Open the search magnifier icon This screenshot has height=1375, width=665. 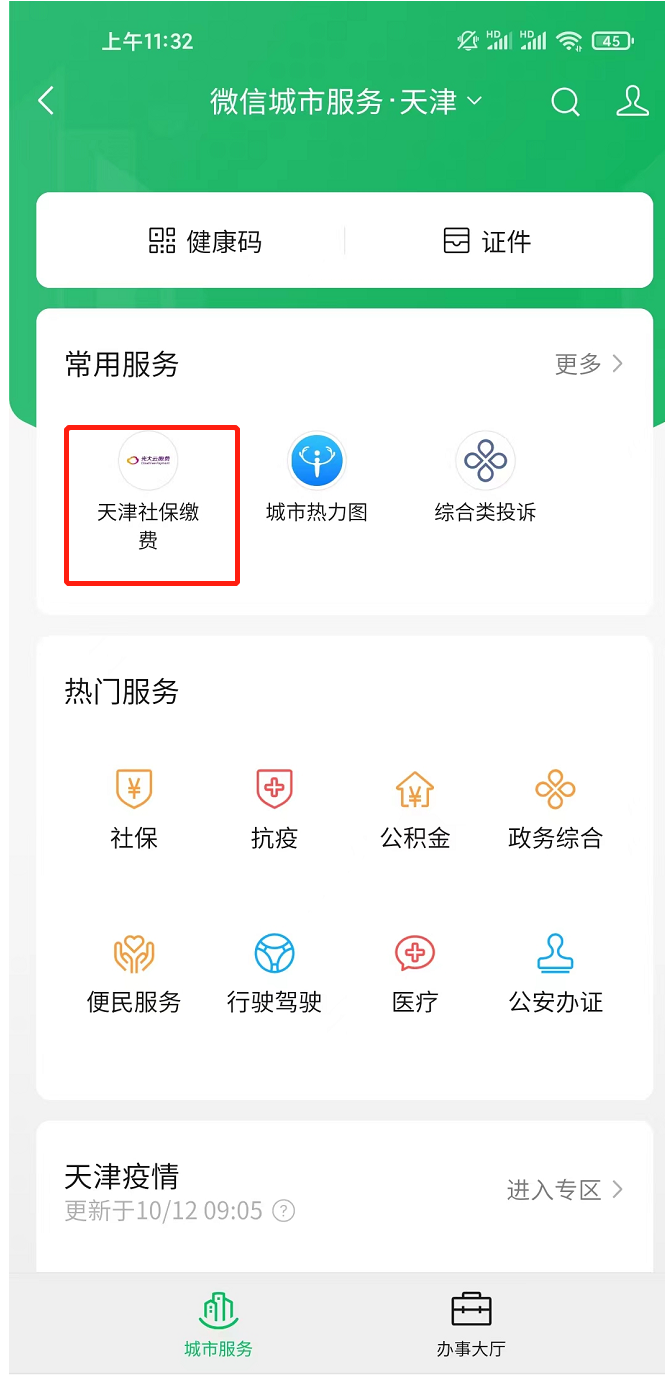(x=565, y=101)
